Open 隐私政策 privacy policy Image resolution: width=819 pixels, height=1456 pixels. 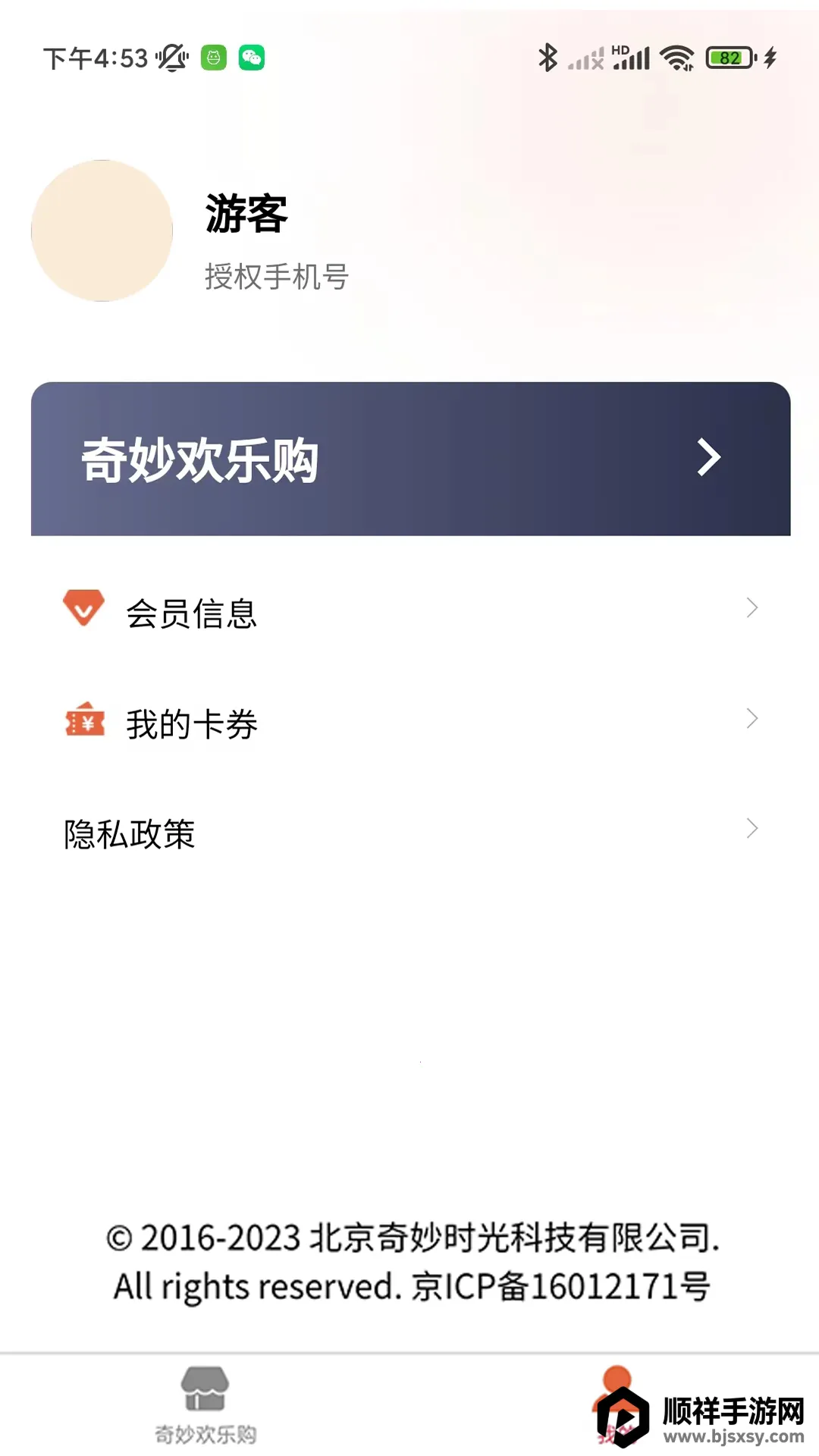tap(410, 833)
